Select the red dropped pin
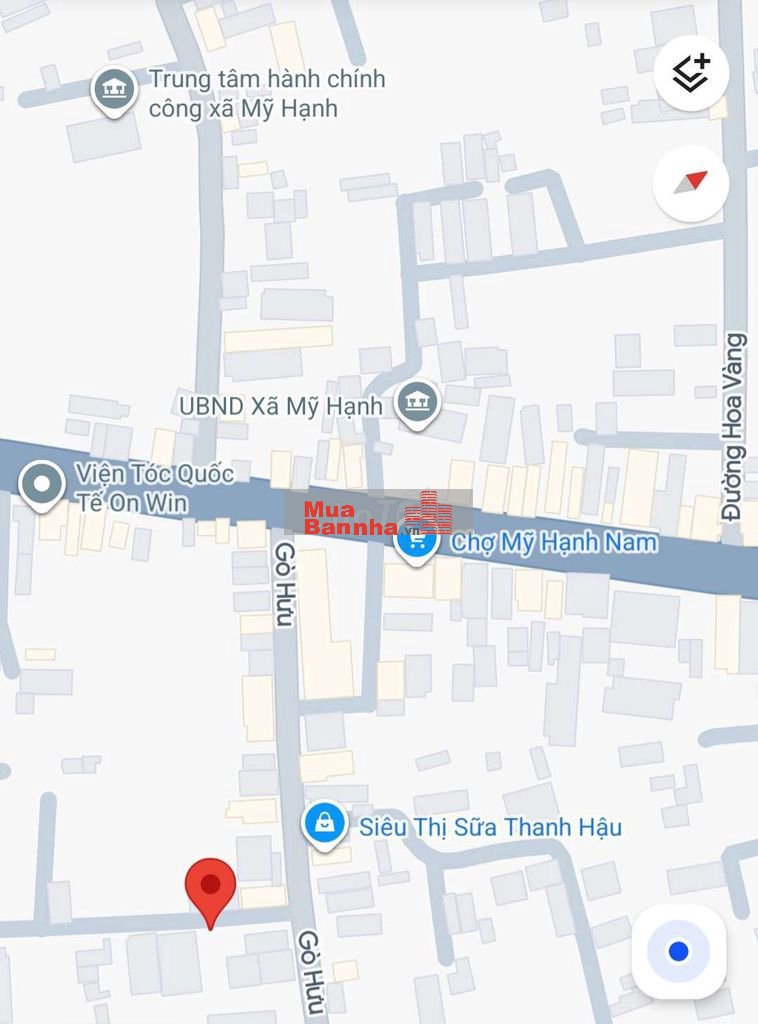This screenshot has height=1024, width=758. point(210,887)
